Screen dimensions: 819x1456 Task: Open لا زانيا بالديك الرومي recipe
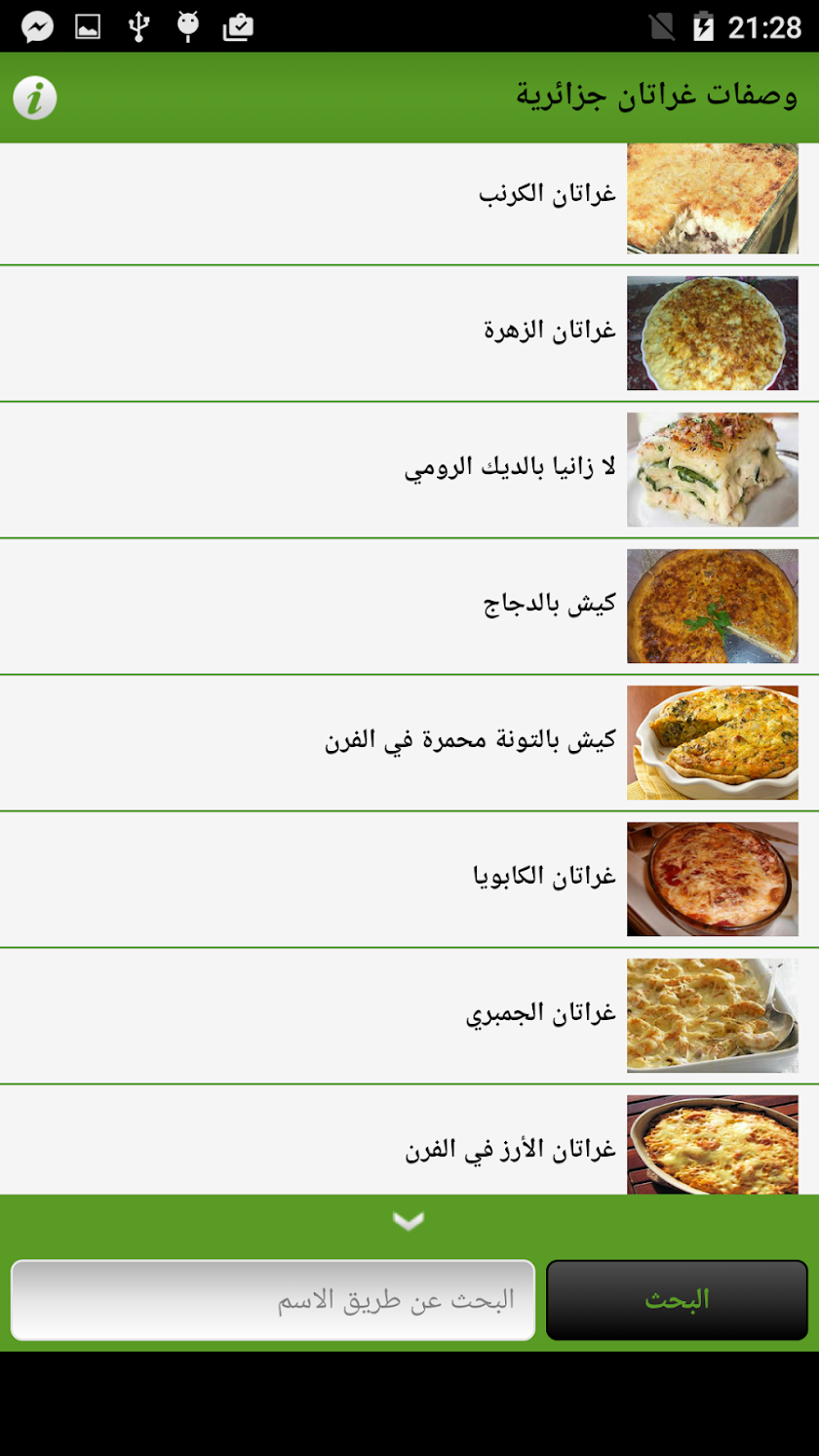click(x=511, y=468)
